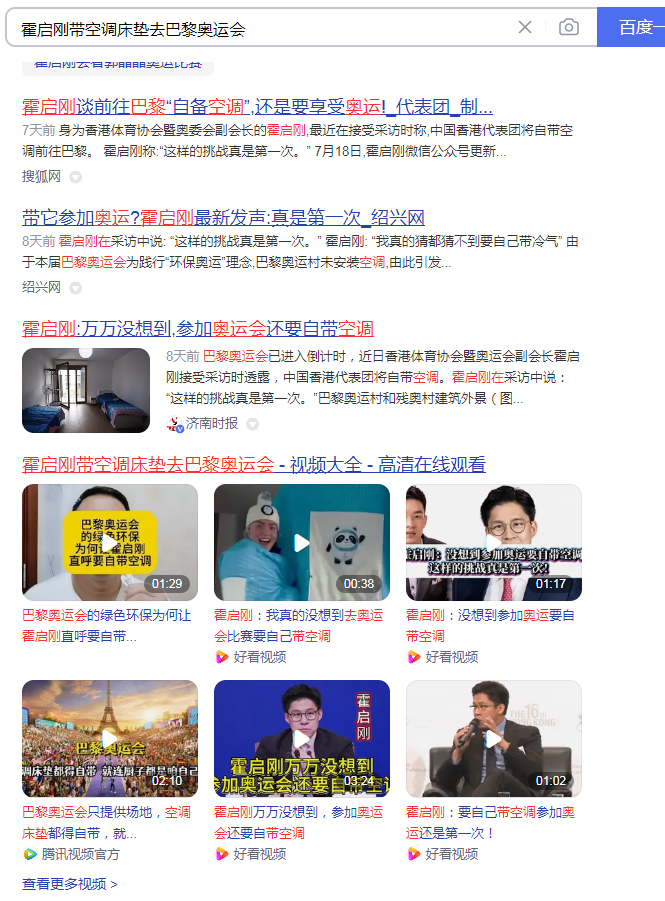The image size is (665, 901).
Task: Play the 00:38 video with panda mascot
Action: point(302,542)
